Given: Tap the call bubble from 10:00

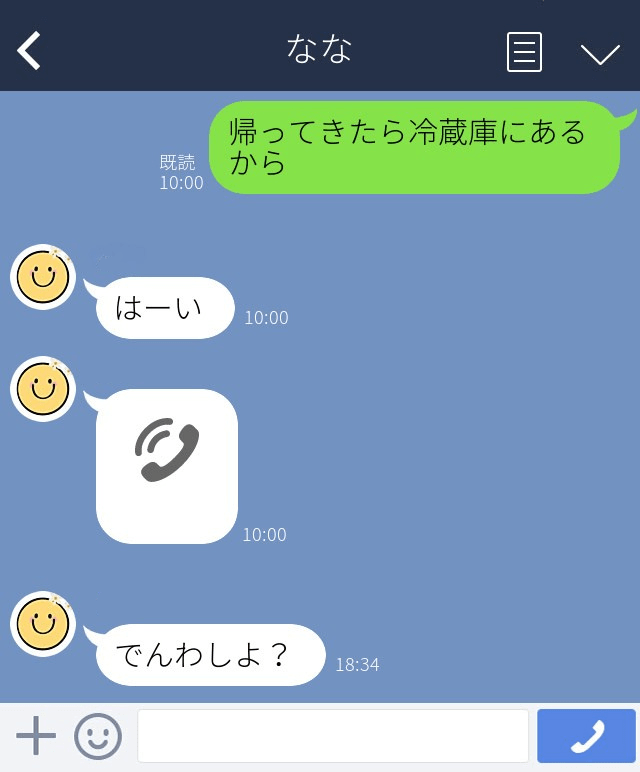Looking at the screenshot, I should [x=167, y=466].
